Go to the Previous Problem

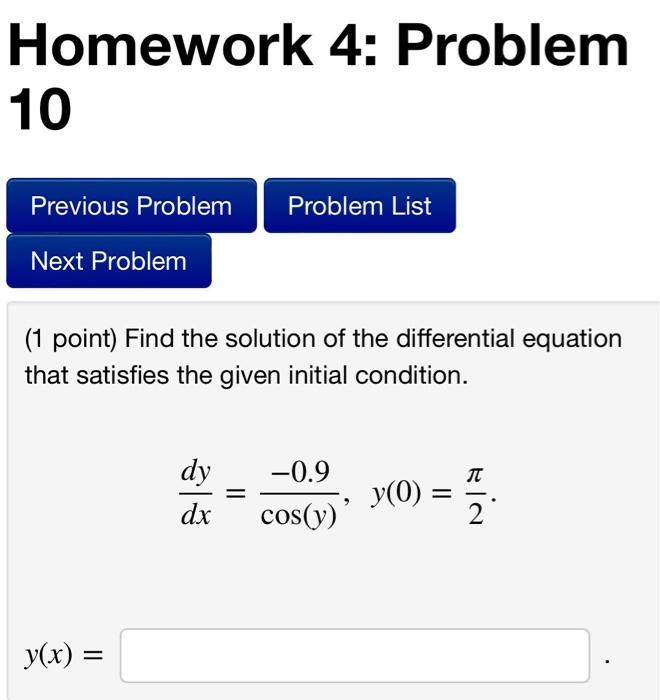click(x=131, y=206)
